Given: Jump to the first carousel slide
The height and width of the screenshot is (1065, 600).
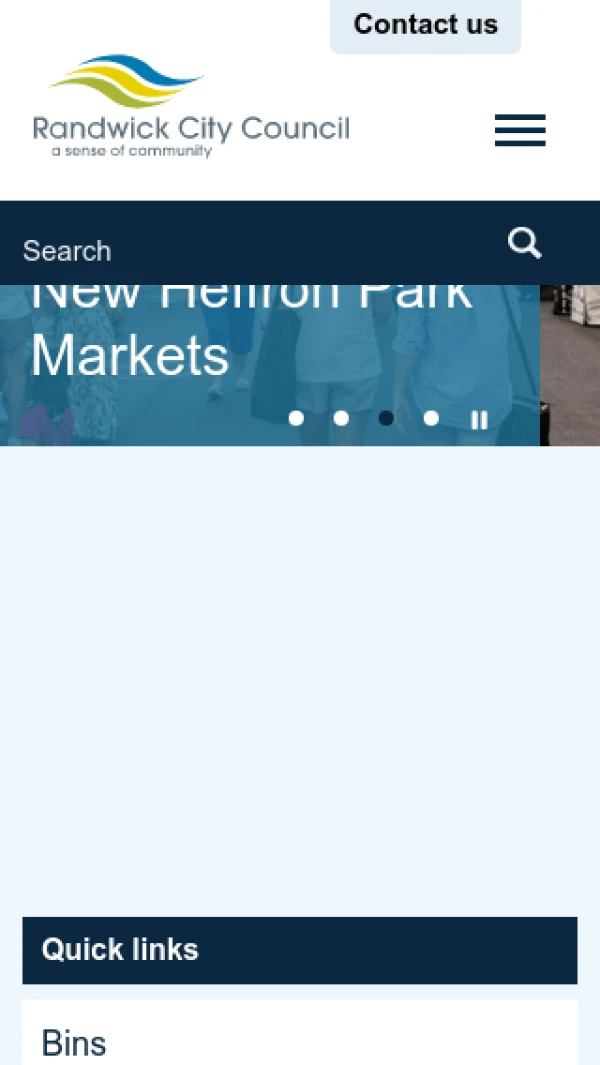Looking at the screenshot, I should [296, 418].
